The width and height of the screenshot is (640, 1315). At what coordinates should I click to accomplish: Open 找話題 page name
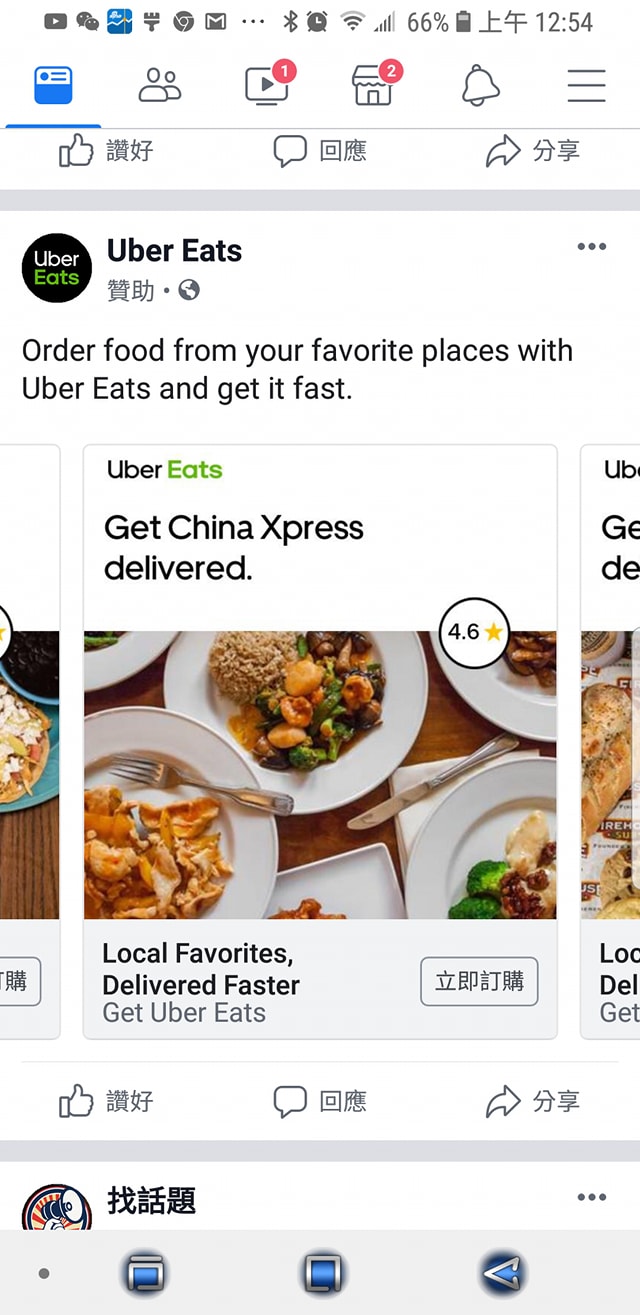click(151, 1200)
